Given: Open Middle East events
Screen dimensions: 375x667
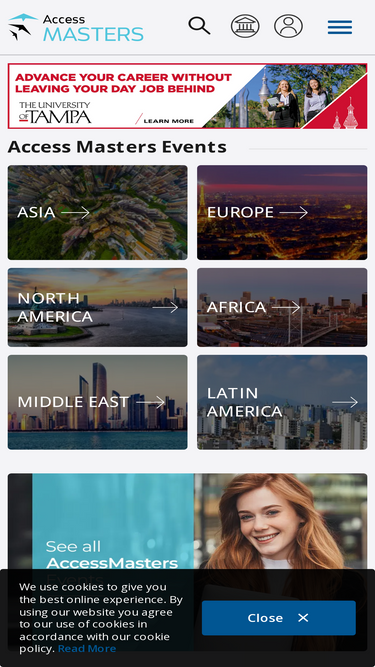Looking at the screenshot, I should click(x=97, y=402).
